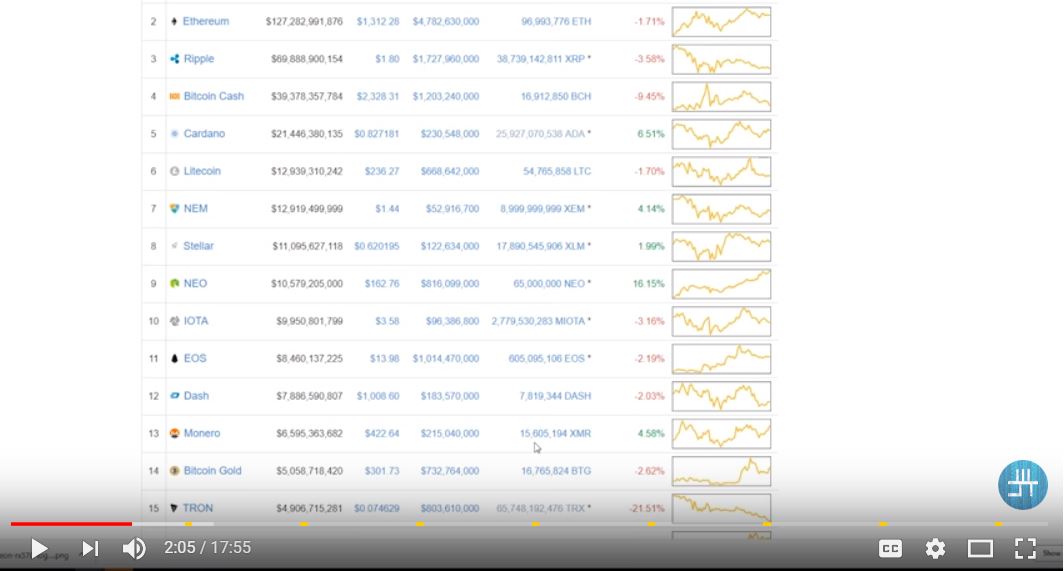1064x571 pixels.
Task: Open the player settings gear
Action: point(935,548)
